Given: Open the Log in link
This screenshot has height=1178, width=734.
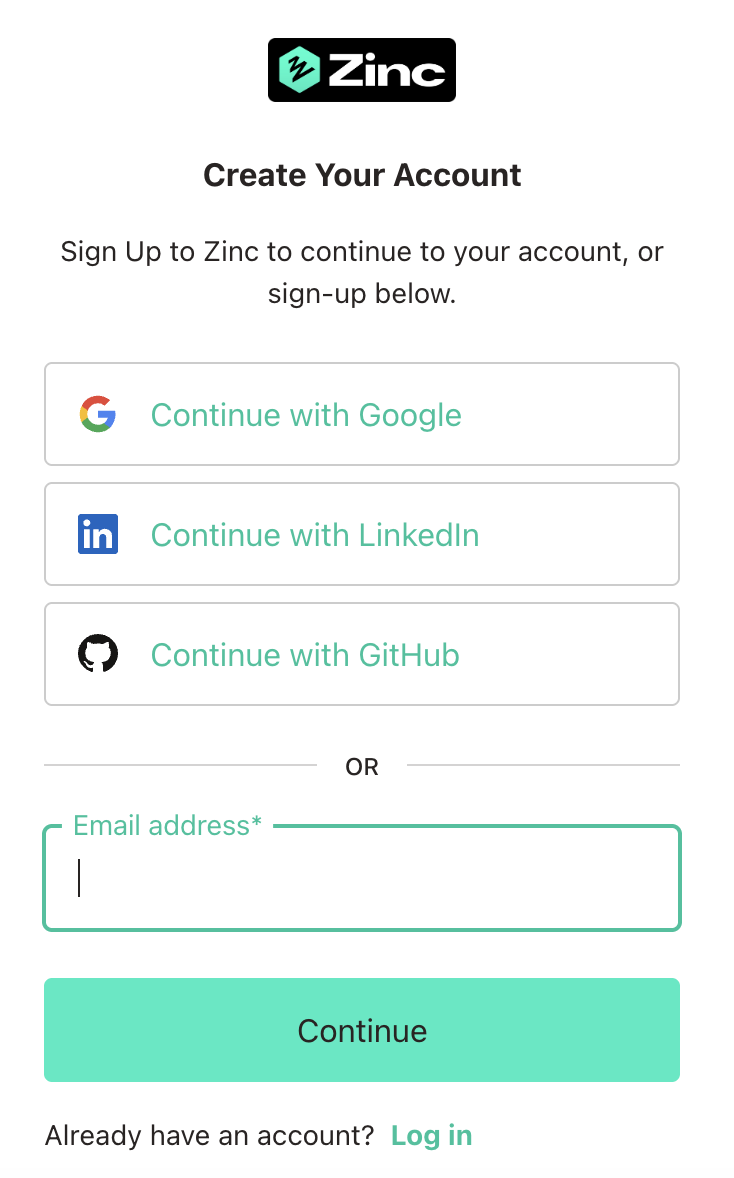Looking at the screenshot, I should (x=431, y=1135).
